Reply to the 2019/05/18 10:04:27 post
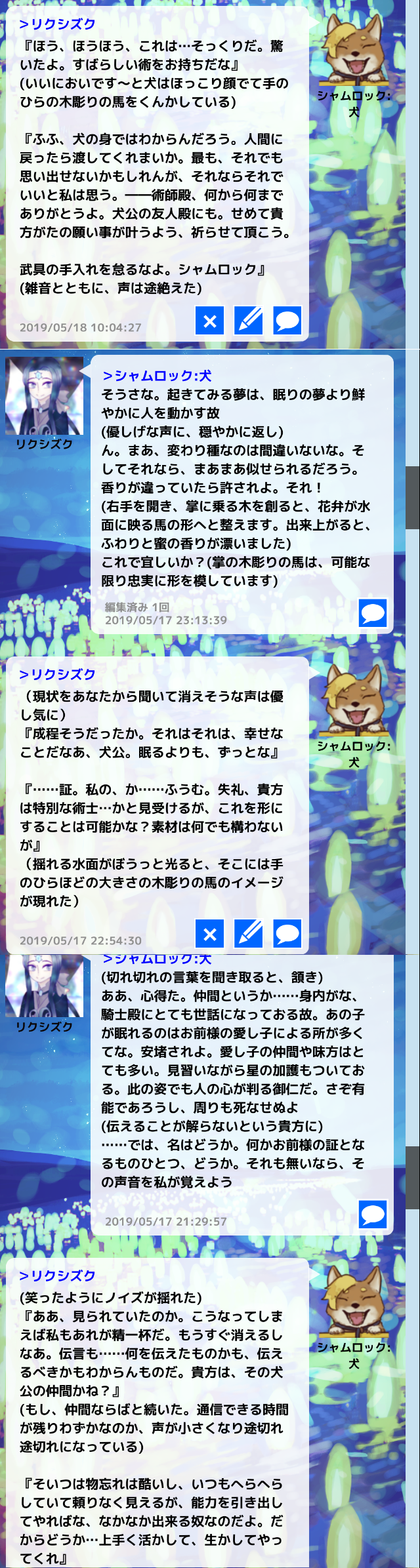This screenshot has width=420, height=1568. click(287, 321)
